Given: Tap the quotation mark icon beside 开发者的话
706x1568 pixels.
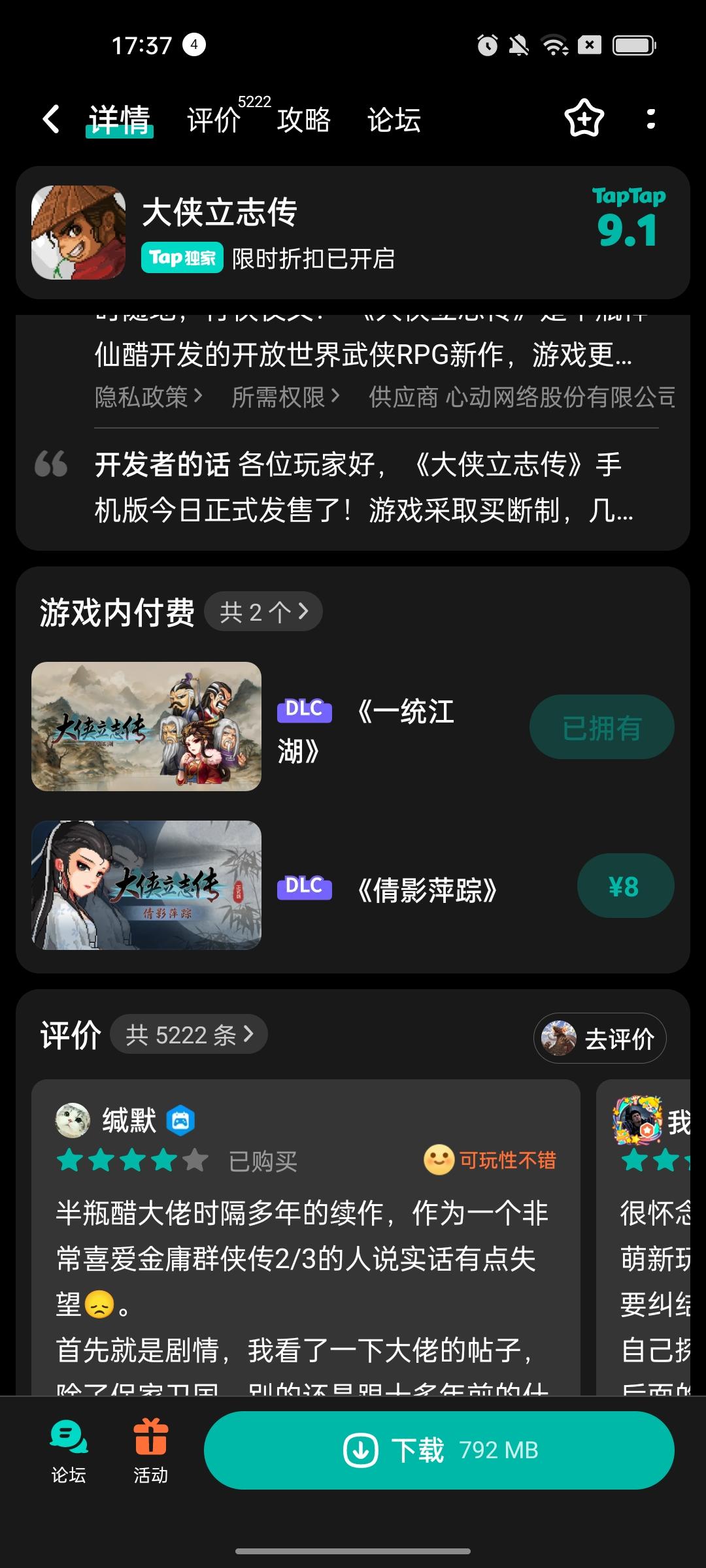Looking at the screenshot, I should [x=51, y=465].
